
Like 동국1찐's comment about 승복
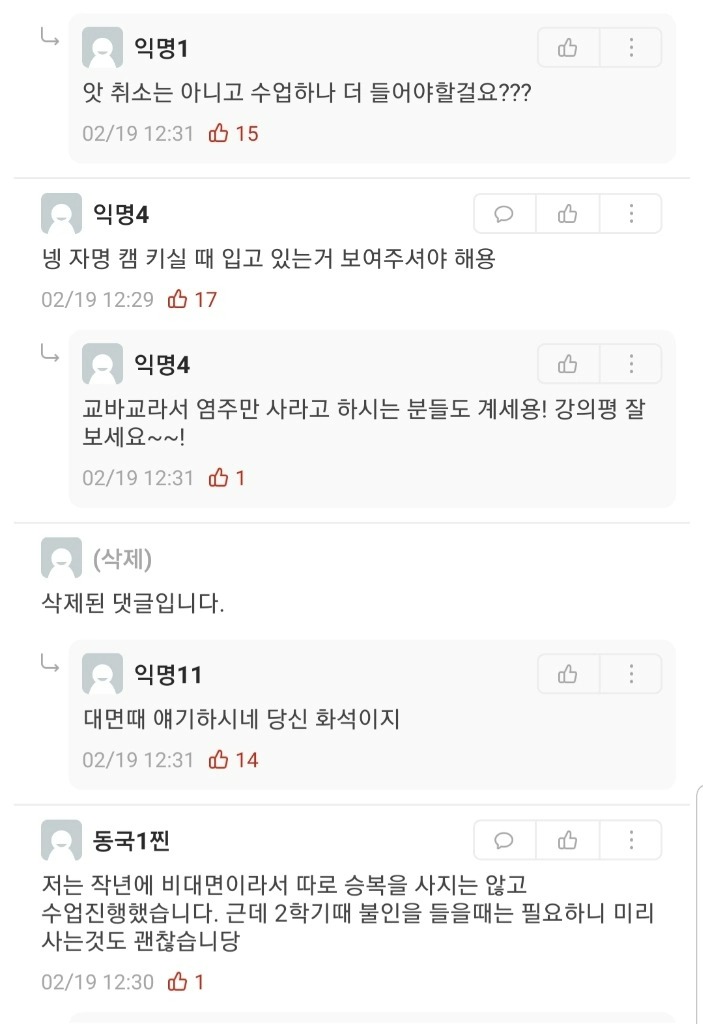click(x=568, y=840)
